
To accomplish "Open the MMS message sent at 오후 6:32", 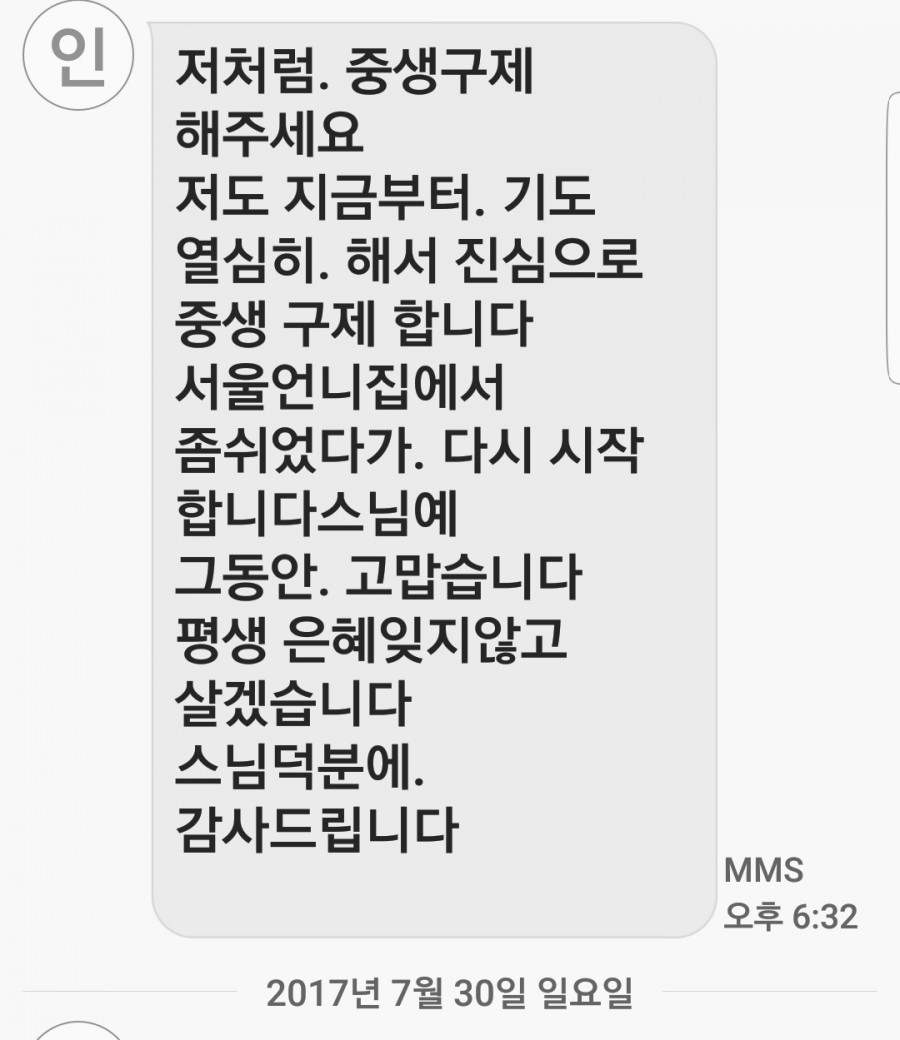I will pos(433,480).
